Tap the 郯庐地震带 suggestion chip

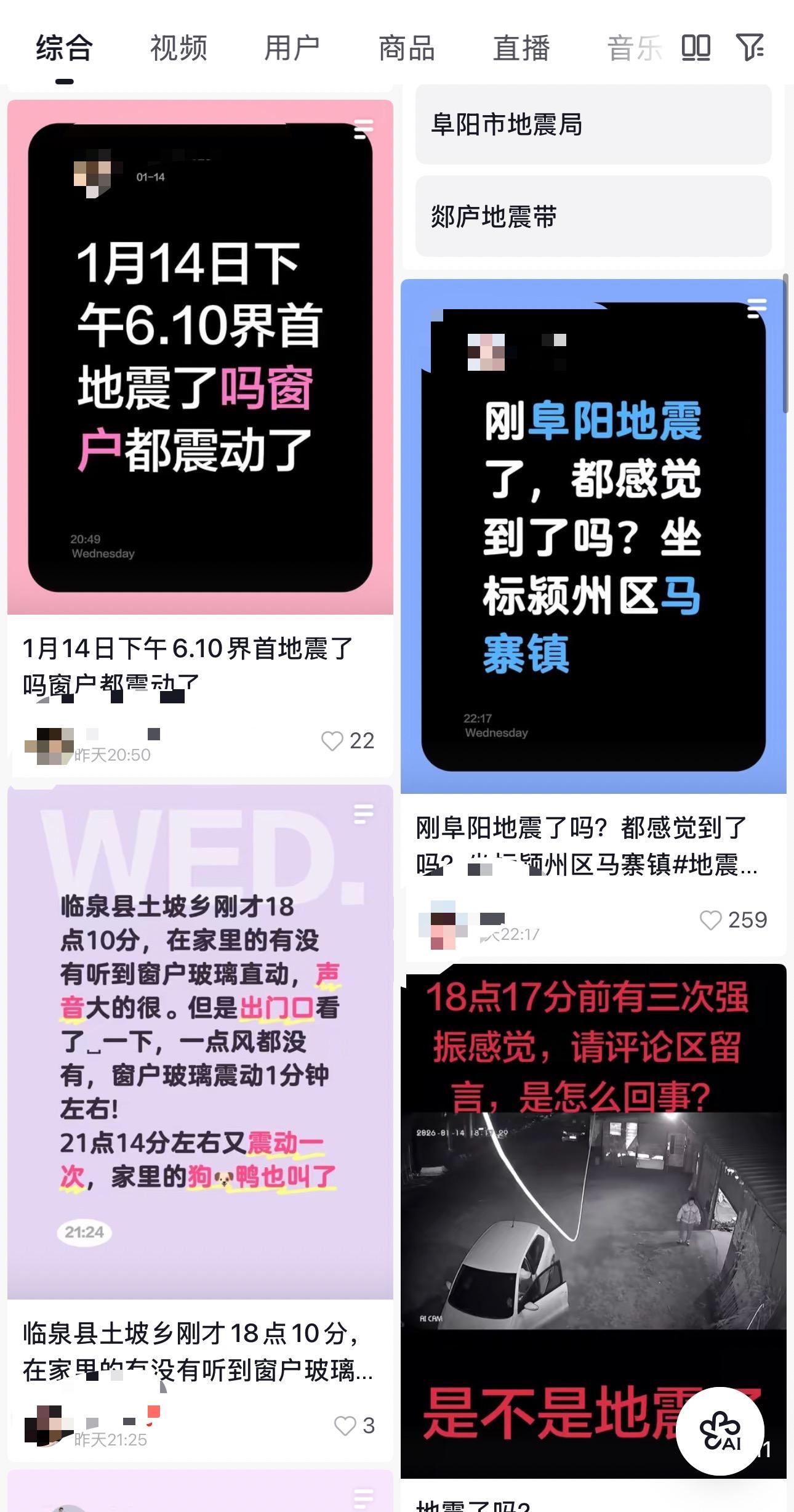[593, 216]
